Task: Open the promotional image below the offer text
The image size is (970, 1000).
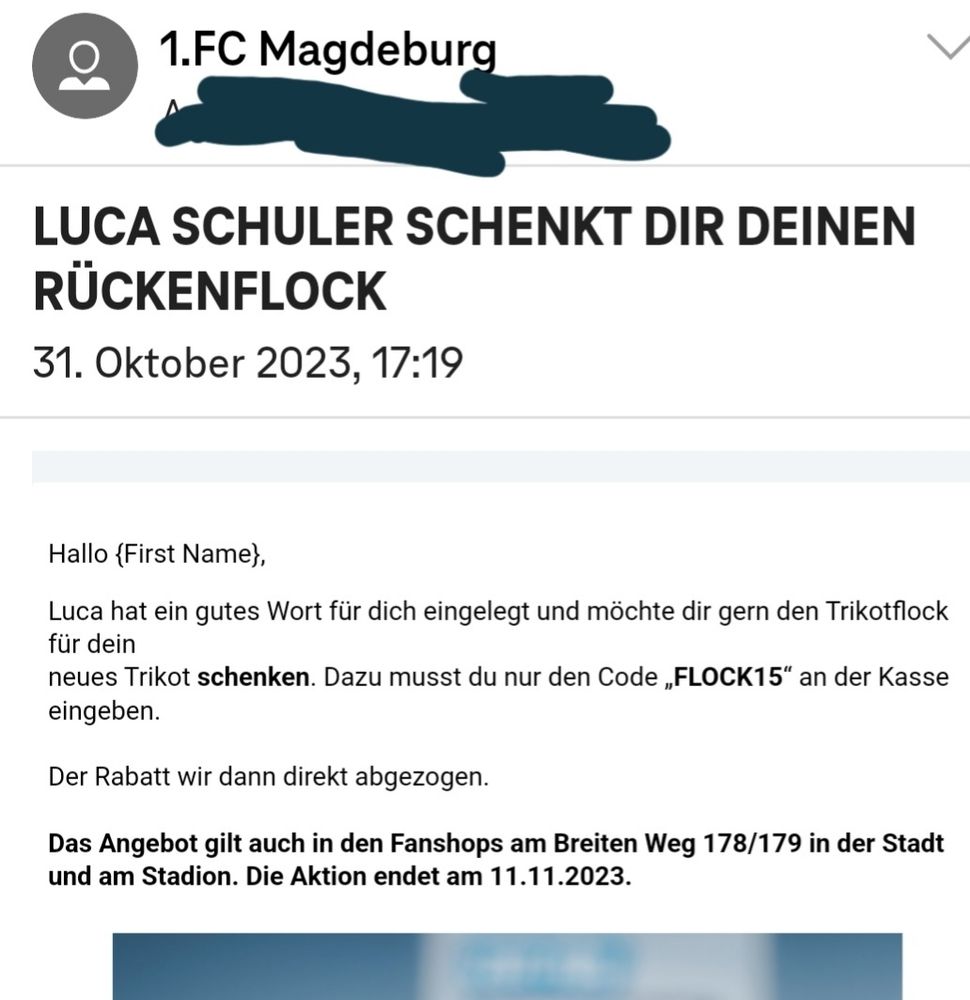Action: [507, 966]
